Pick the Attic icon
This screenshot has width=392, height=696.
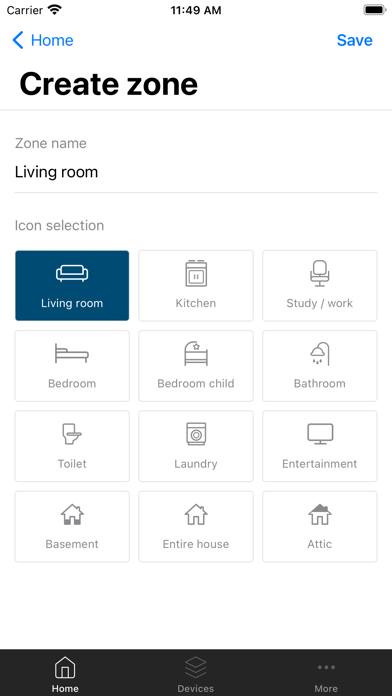tap(320, 526)
